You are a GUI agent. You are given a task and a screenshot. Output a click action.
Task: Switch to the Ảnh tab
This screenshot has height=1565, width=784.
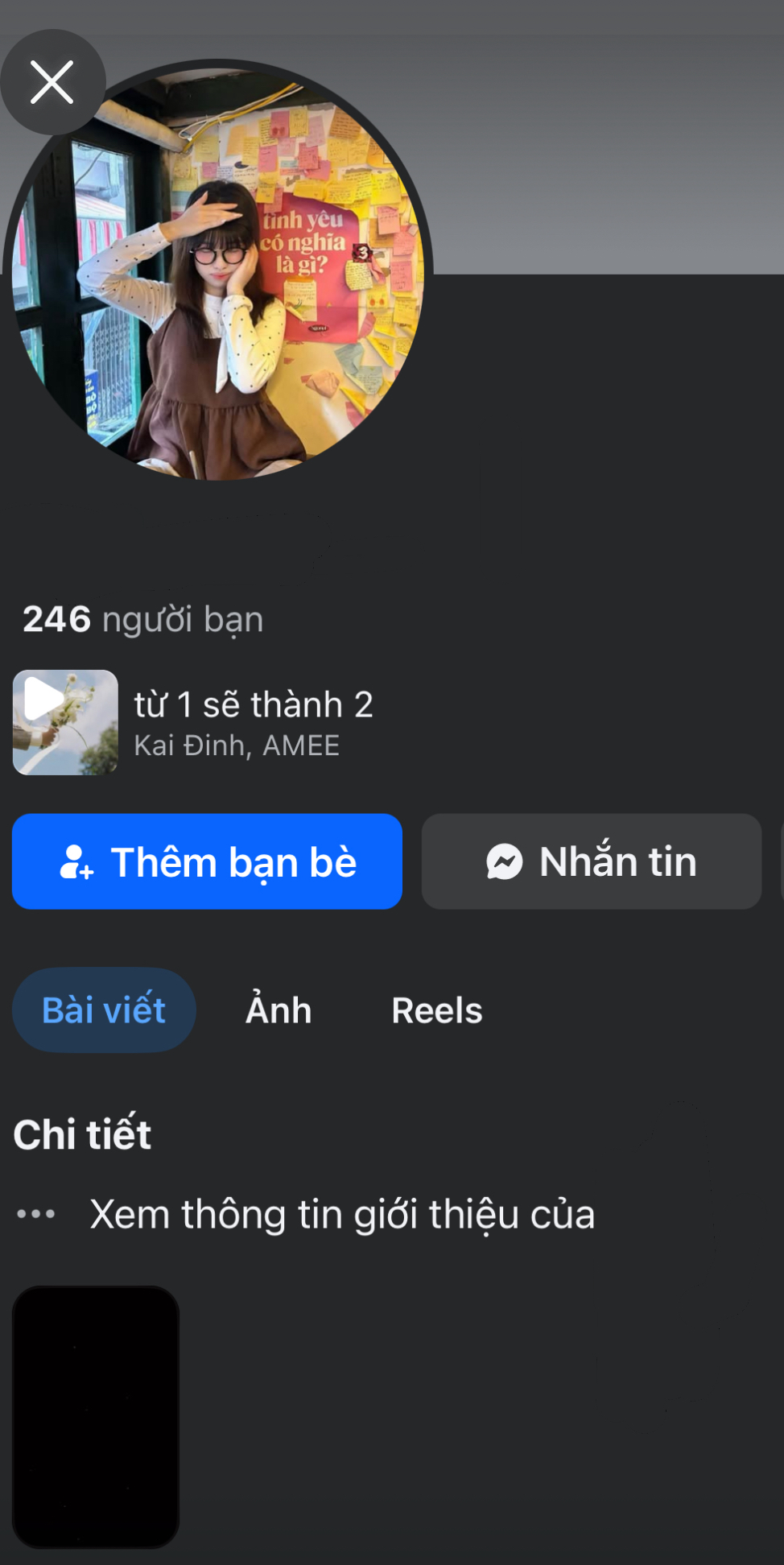tap(279, 1010)
